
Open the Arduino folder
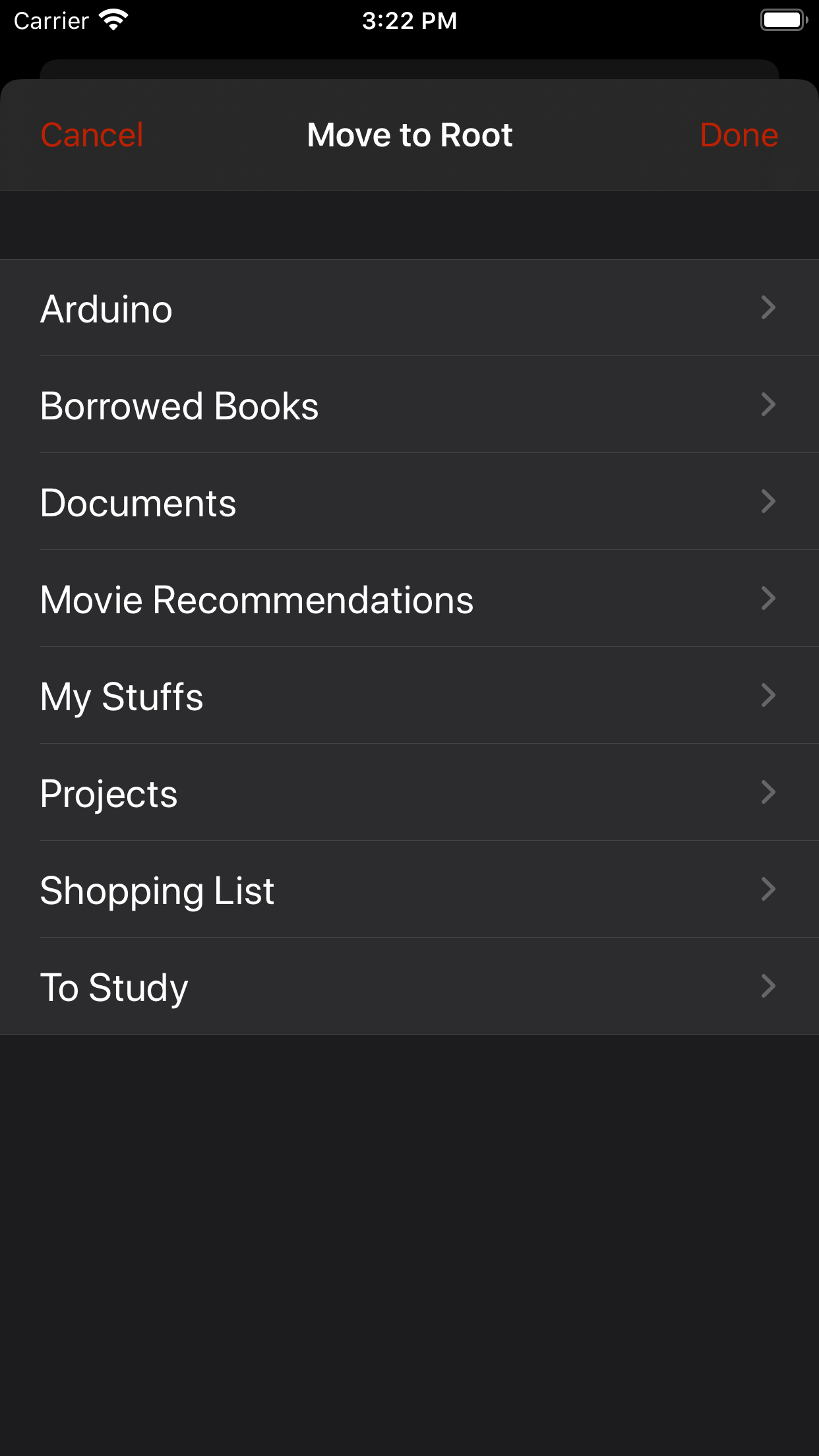(409, 308)
